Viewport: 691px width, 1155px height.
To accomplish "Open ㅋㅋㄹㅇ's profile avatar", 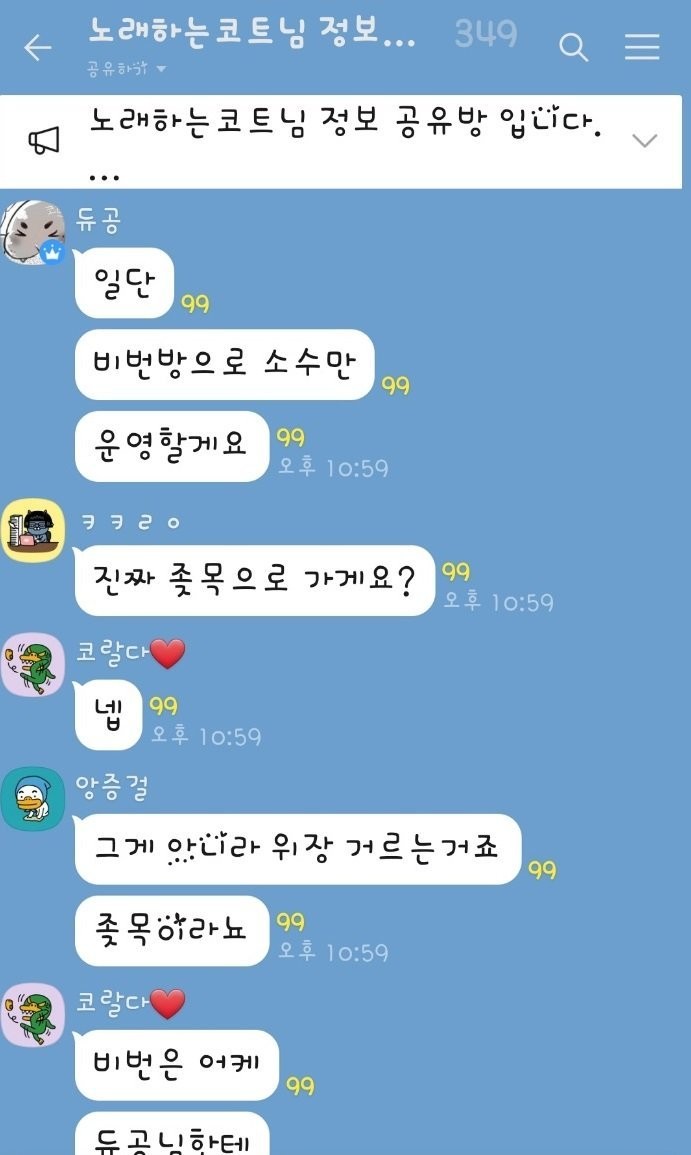I will pos(32,530).
